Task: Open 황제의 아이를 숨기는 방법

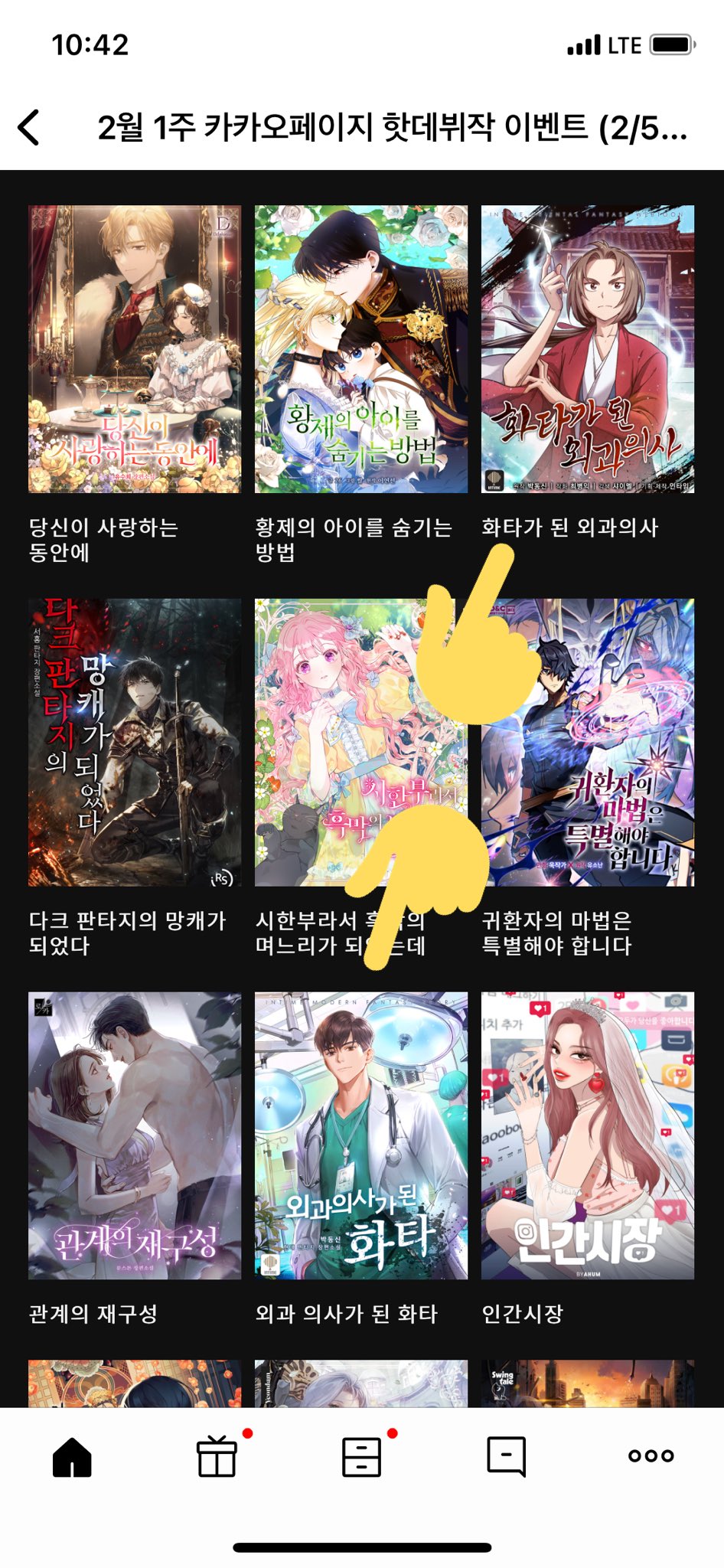Action: tap(360, 349)
